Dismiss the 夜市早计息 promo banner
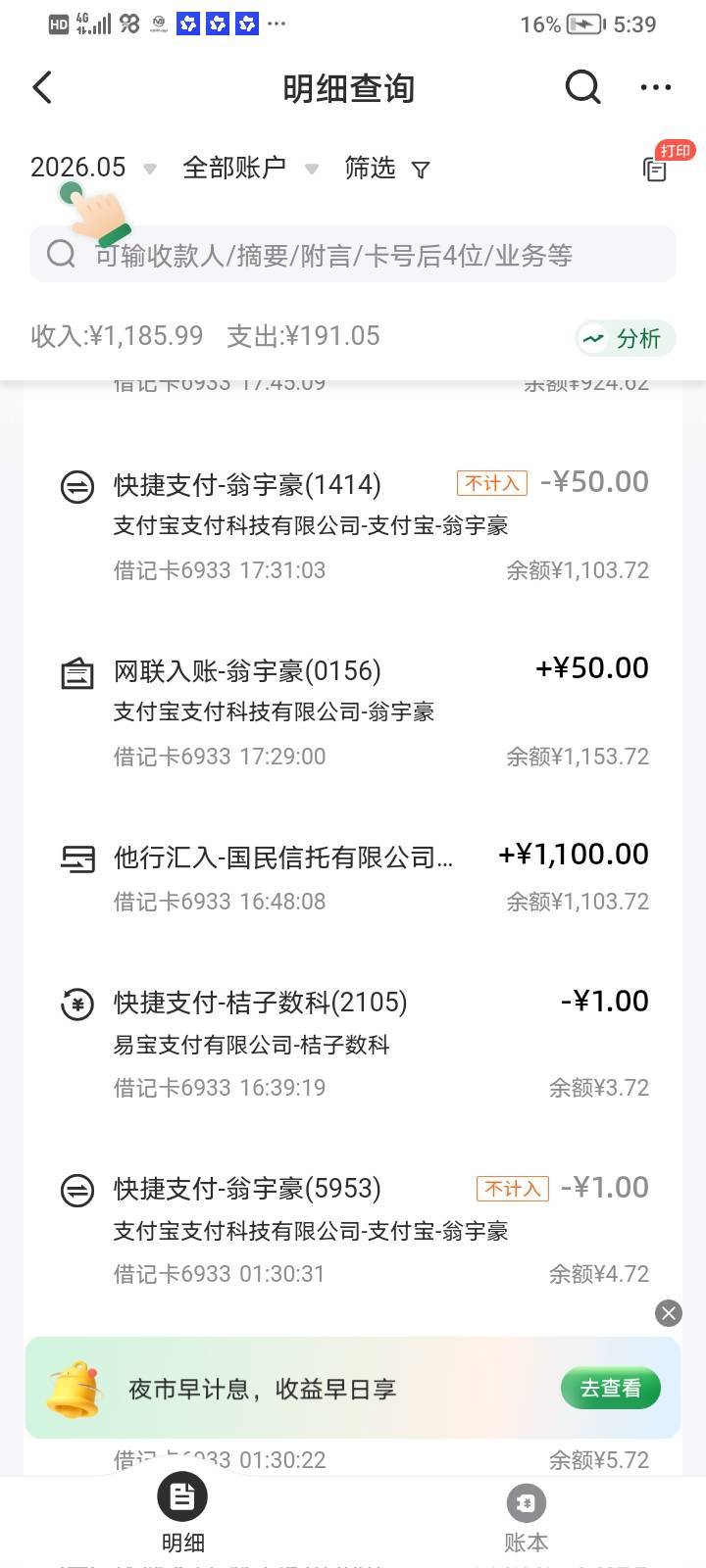 pos(669,1313)
